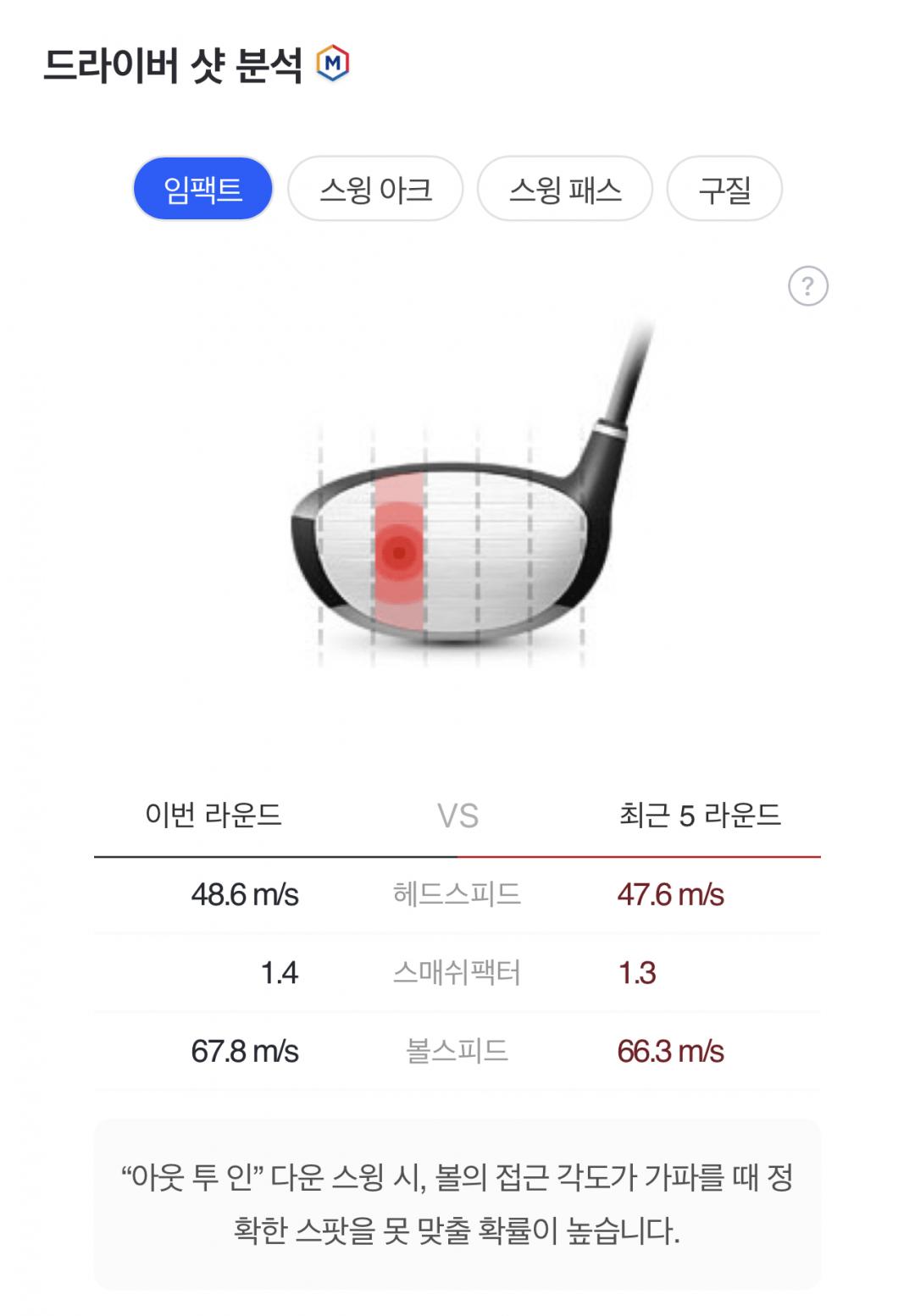This screenshot has height=1316, width=915.
Task: Open the question mark help icon
Action: point(807,286)
